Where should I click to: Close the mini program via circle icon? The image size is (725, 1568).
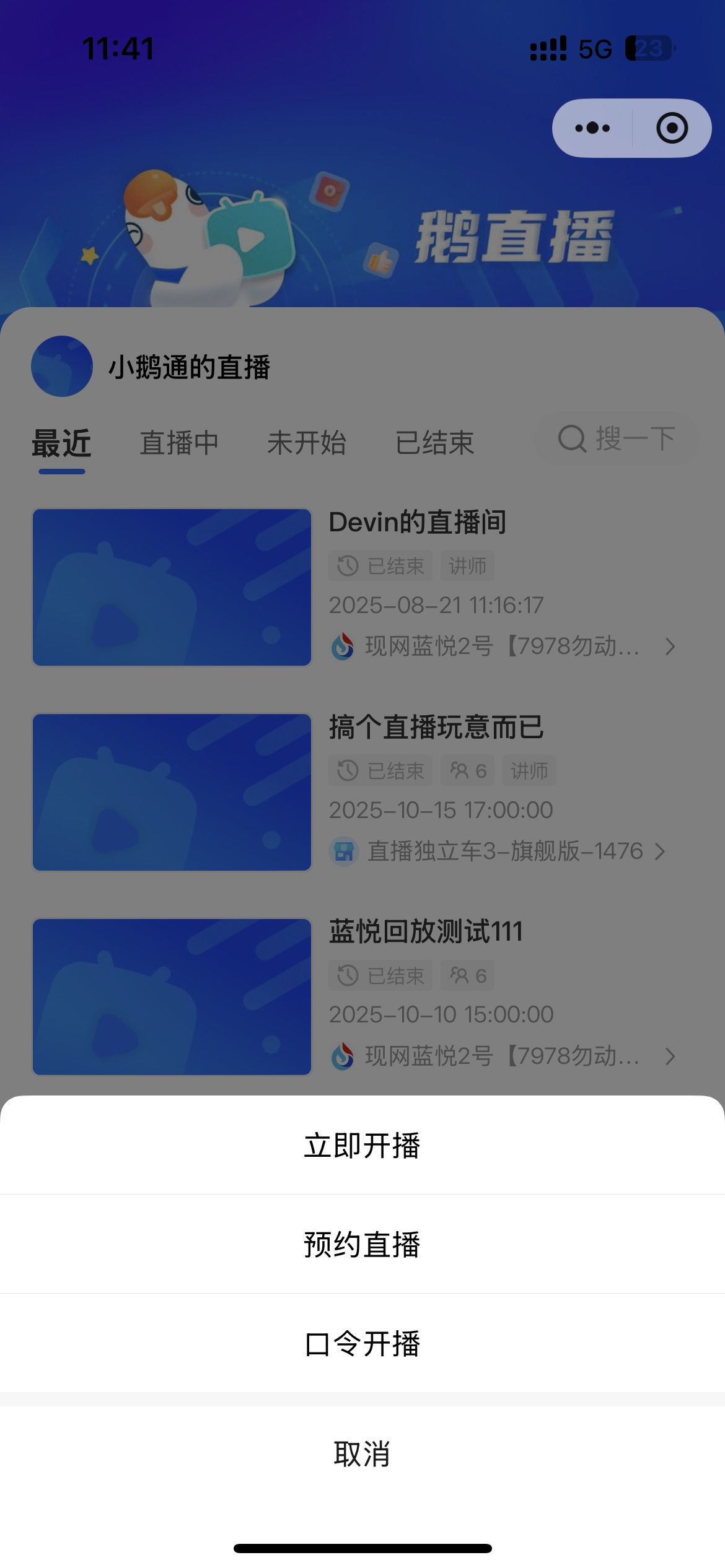672,128
